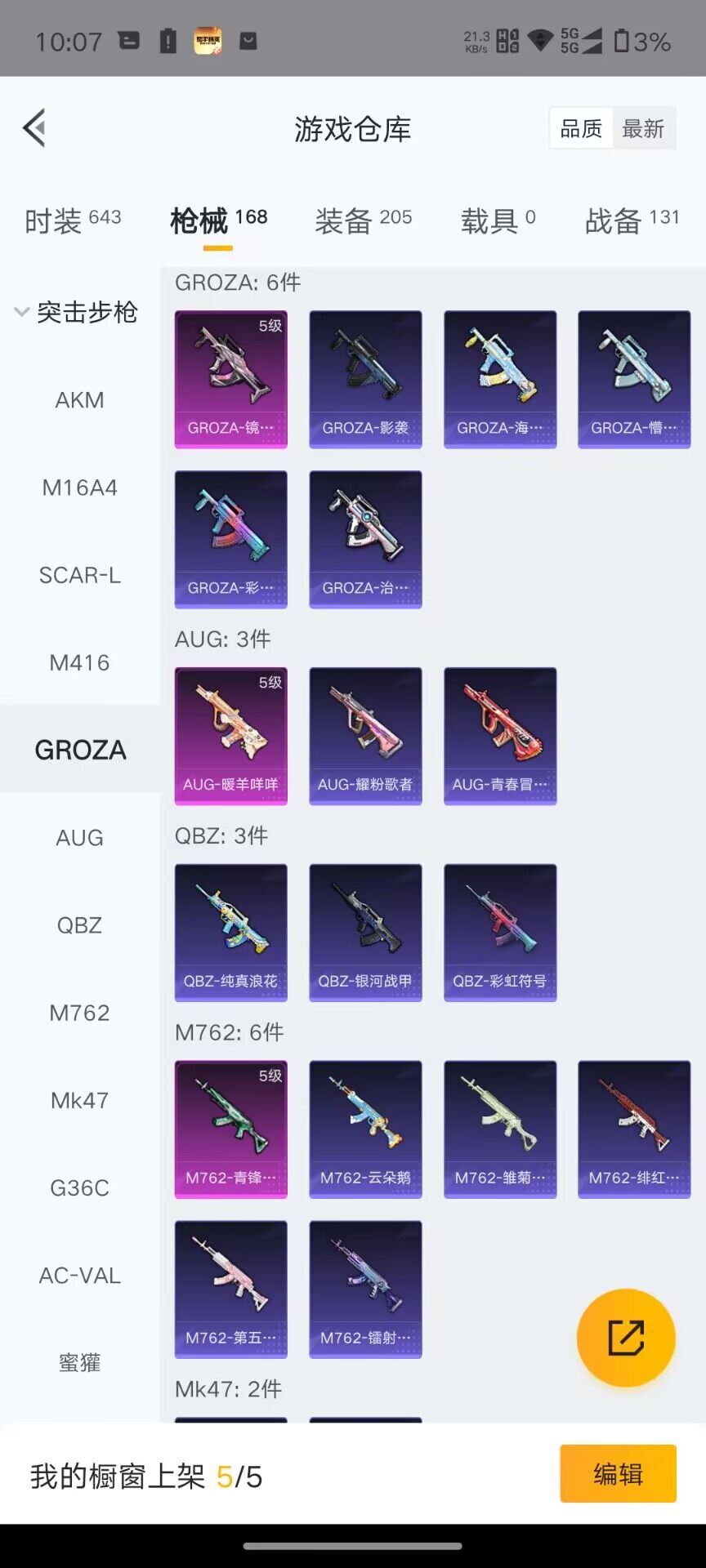The image size is (706, 1568).
Task: Select AC-VAL in the sidebar
Action: 79,1275
